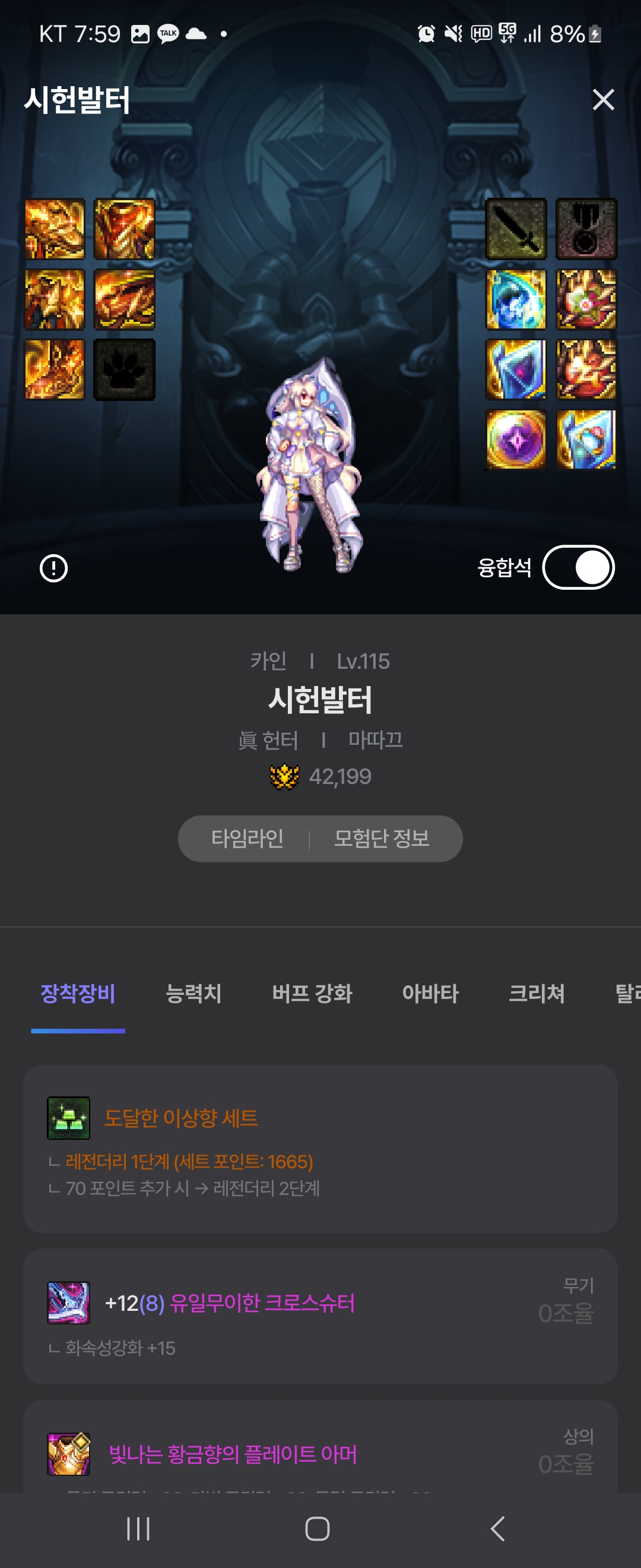Switch to the 능력치 tab
641x1568 pixels.
[193, 994]
